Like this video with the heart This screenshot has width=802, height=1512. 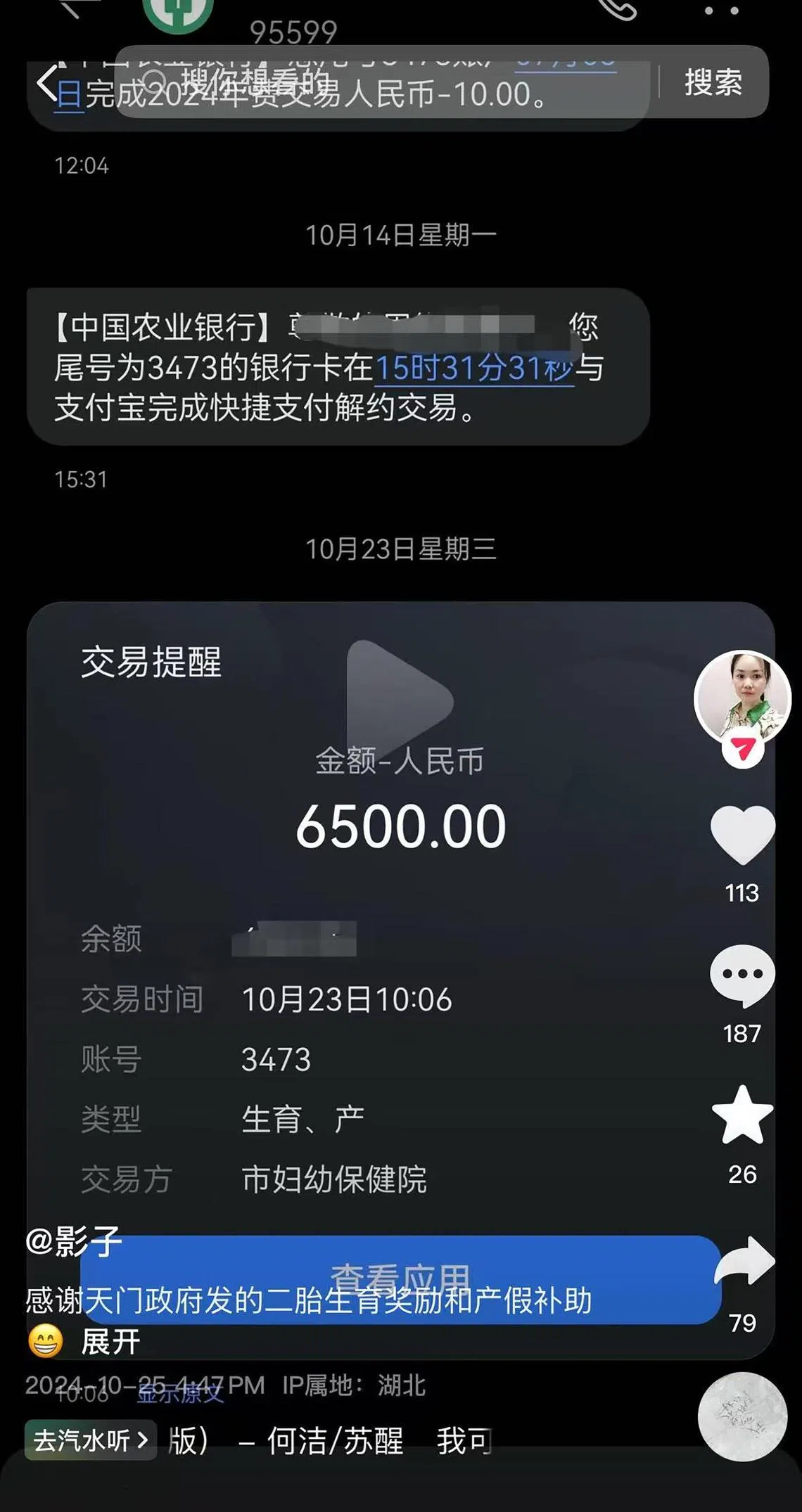742,835
